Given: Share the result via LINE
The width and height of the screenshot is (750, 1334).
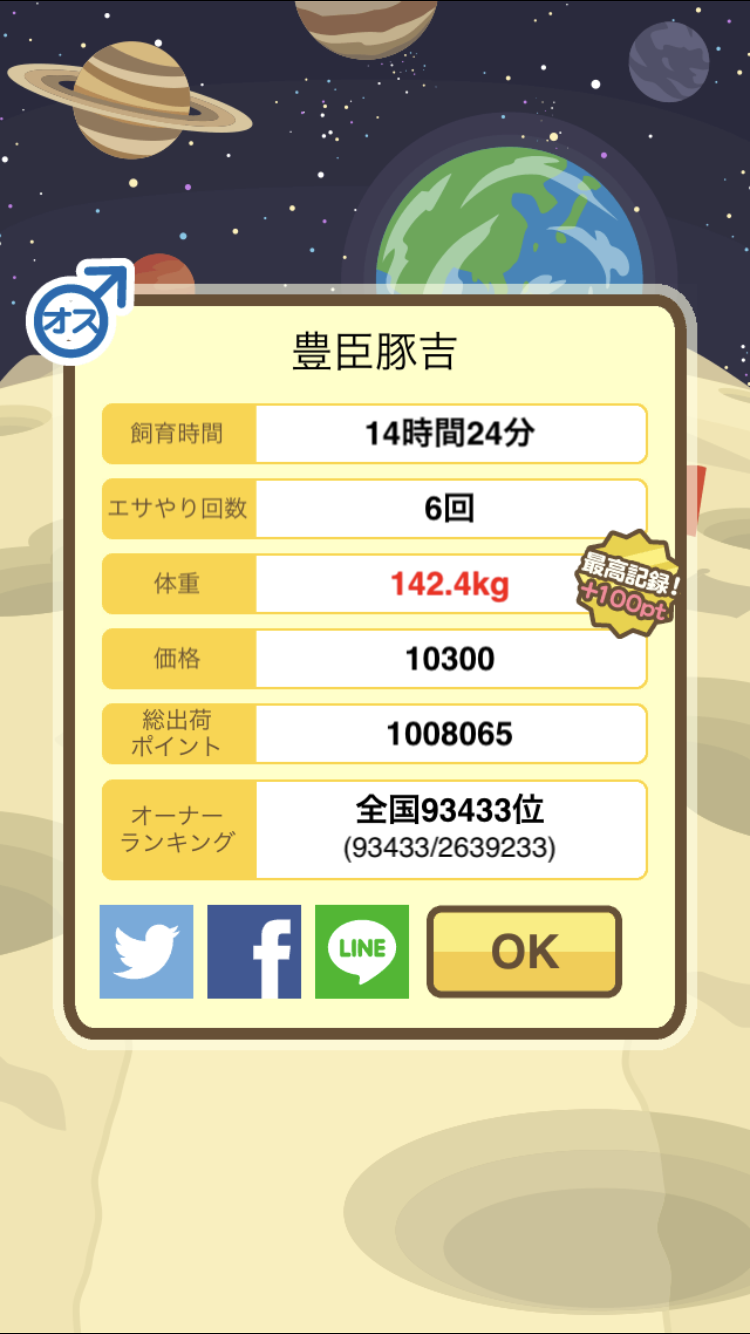Looking at the screenshot, I should 362,952.
